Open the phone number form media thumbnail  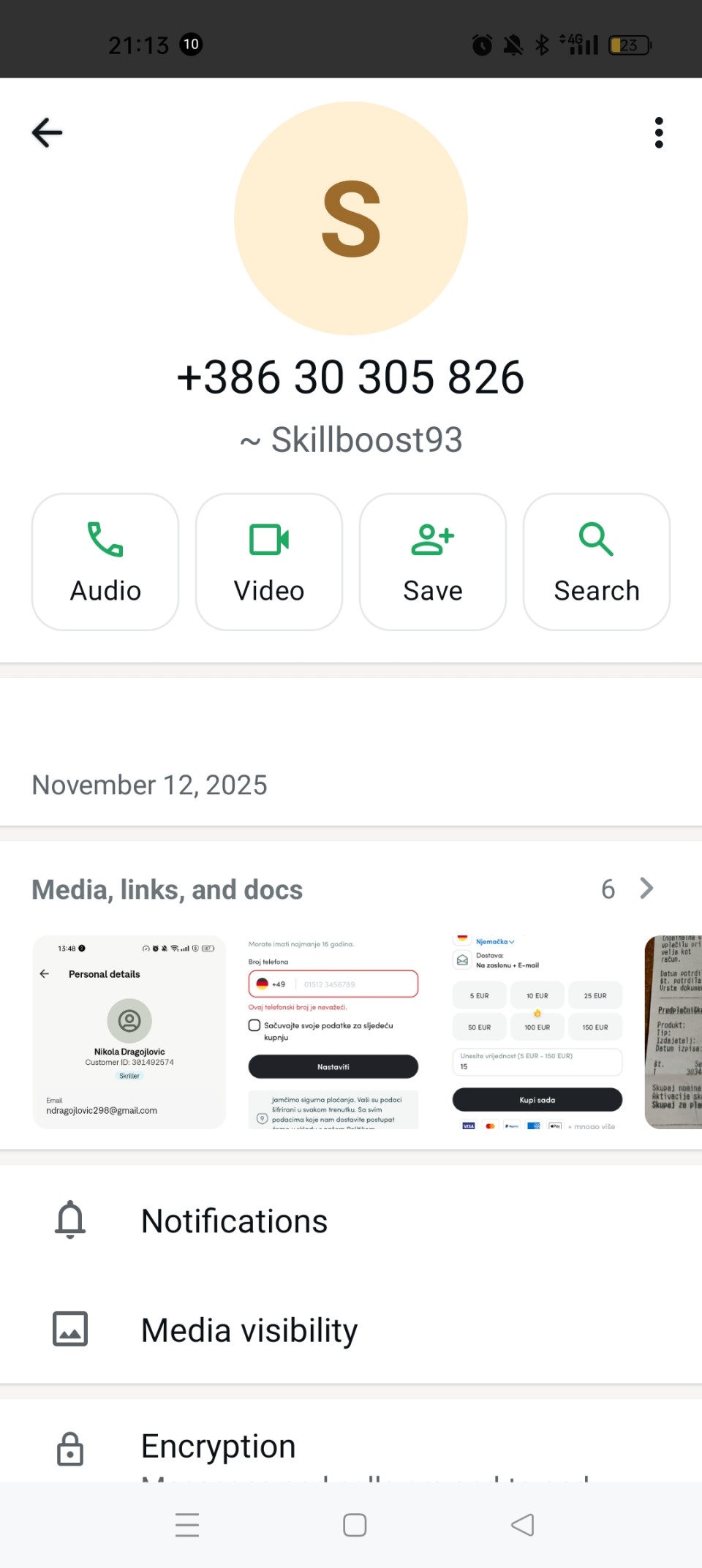pyautogui.click(x=333, y=1031)
